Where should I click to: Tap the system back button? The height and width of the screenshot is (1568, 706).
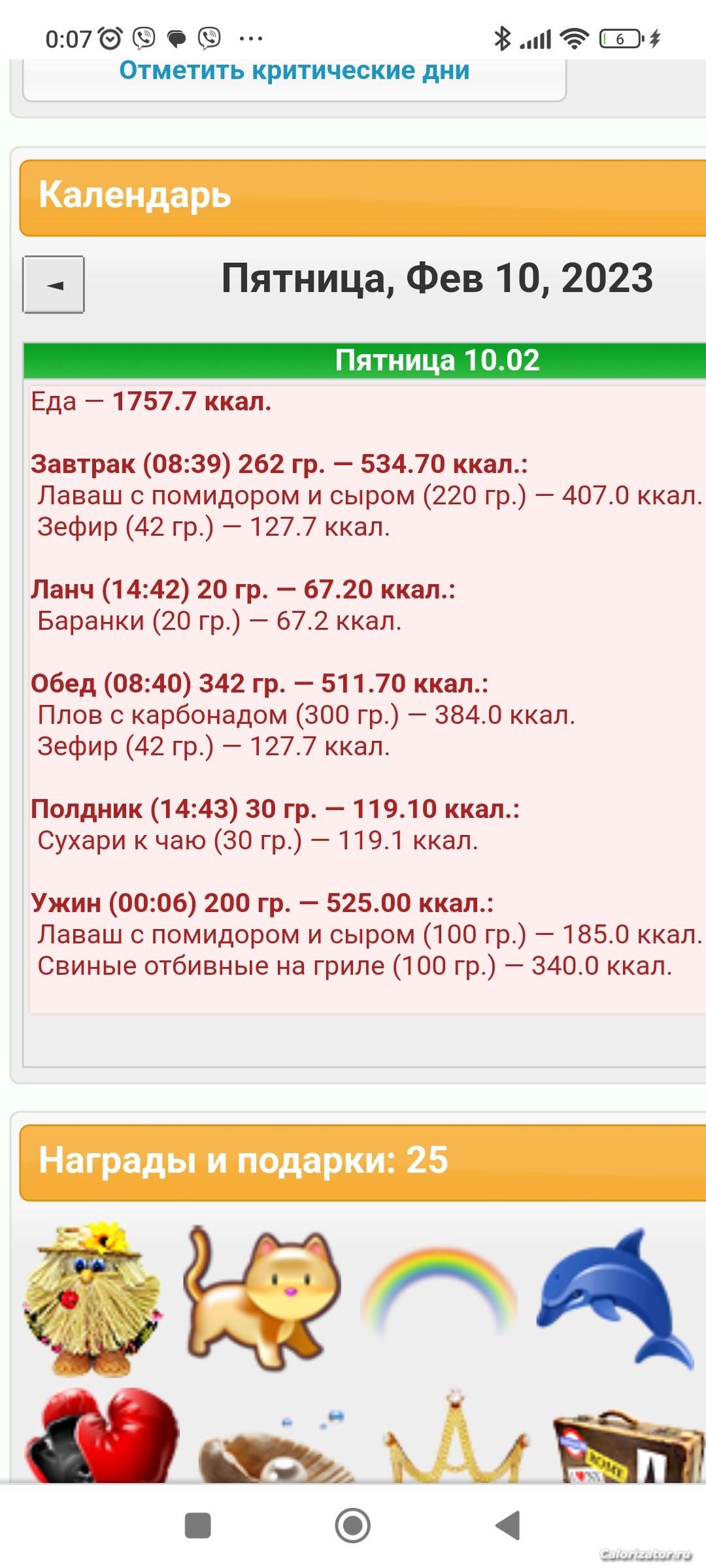click(508, 1526)
